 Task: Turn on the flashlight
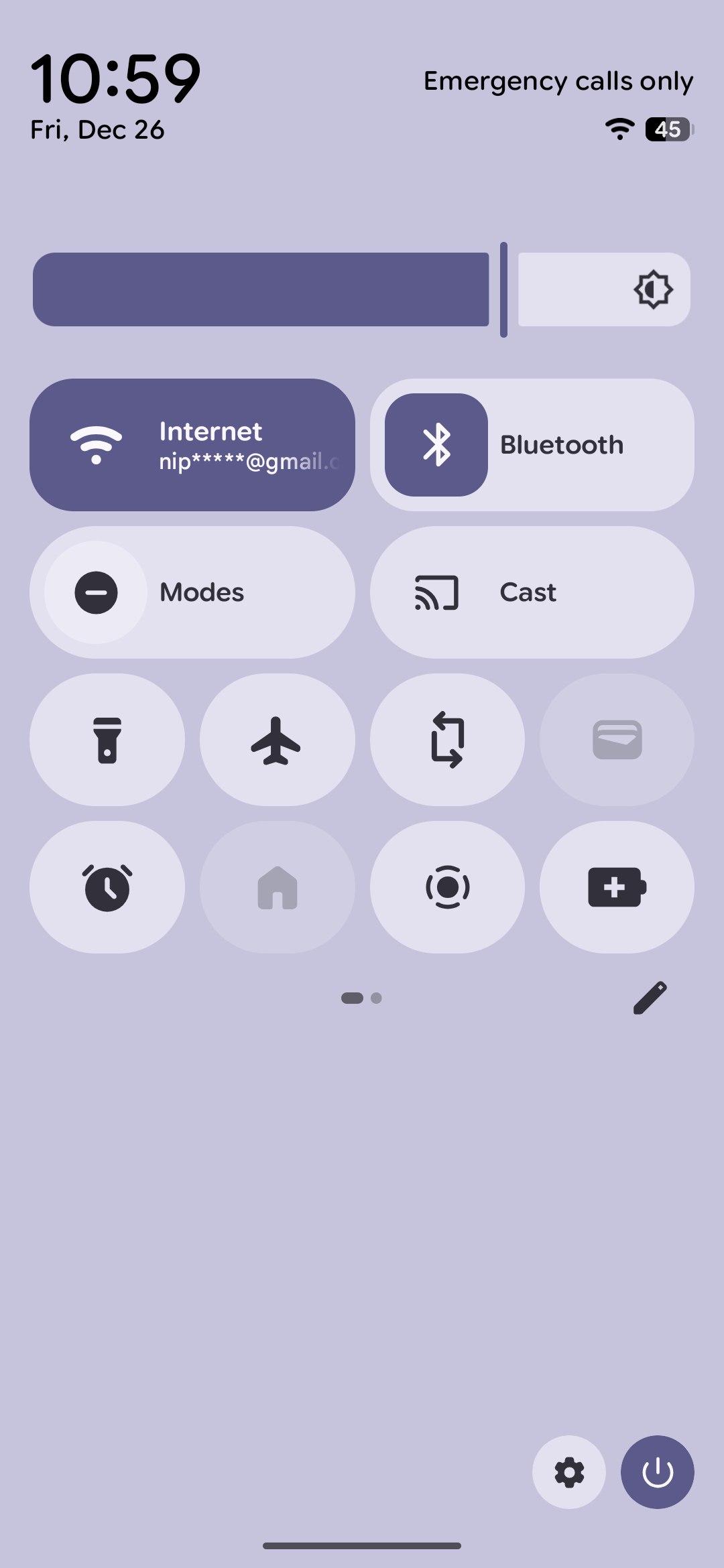(107, 740)
